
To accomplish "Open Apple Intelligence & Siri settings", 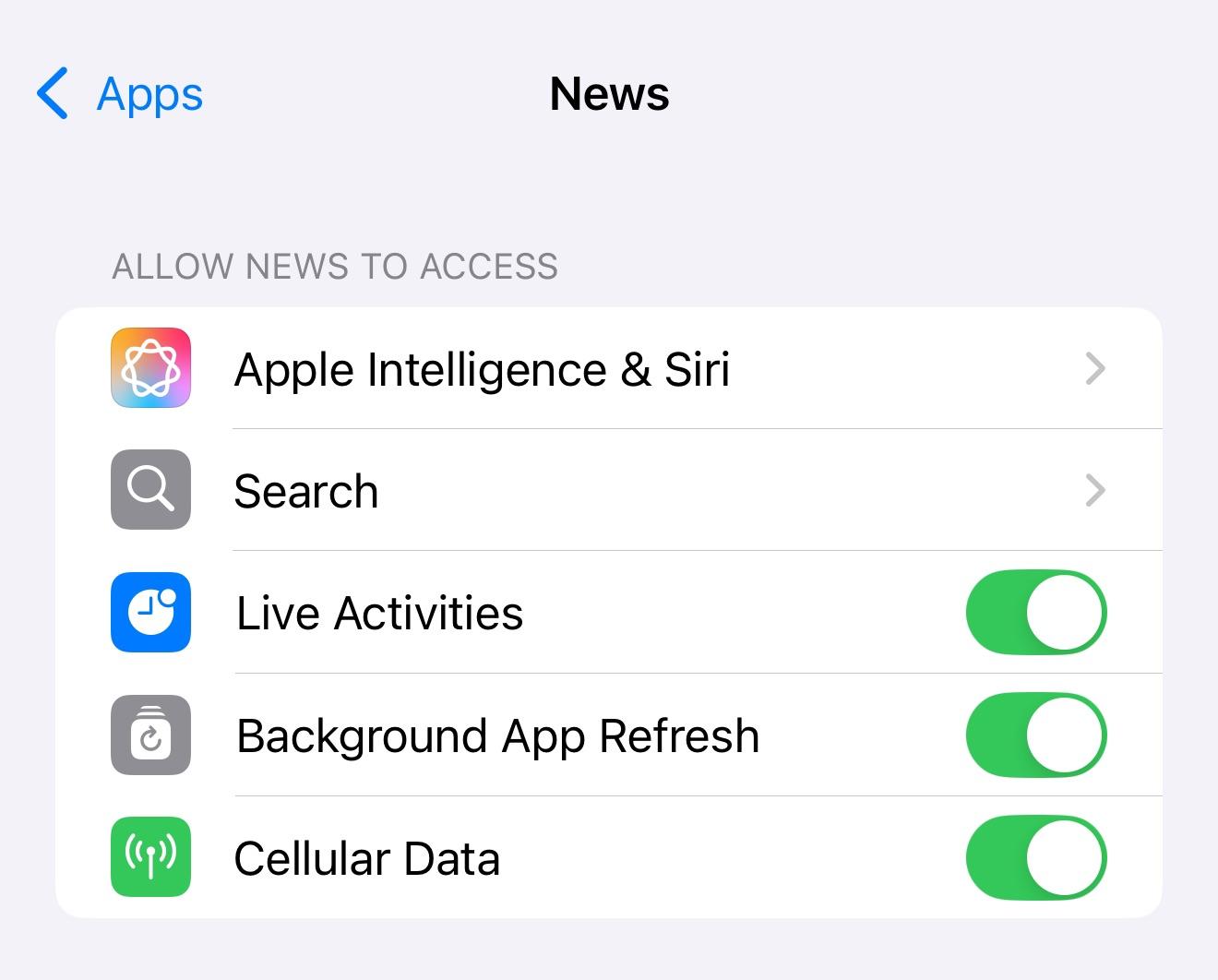I will point(607,369).
